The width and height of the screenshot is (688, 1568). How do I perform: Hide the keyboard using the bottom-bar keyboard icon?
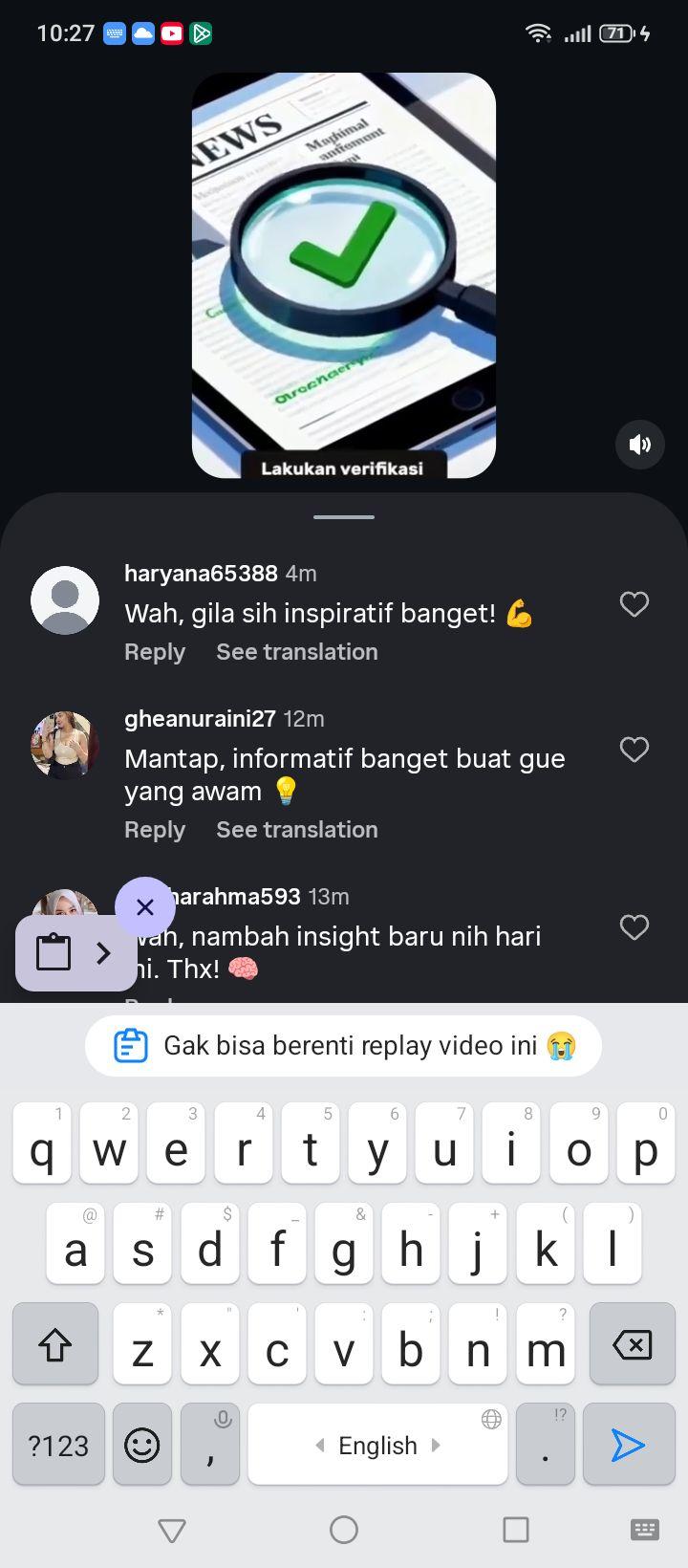(x=645, y=1530)
